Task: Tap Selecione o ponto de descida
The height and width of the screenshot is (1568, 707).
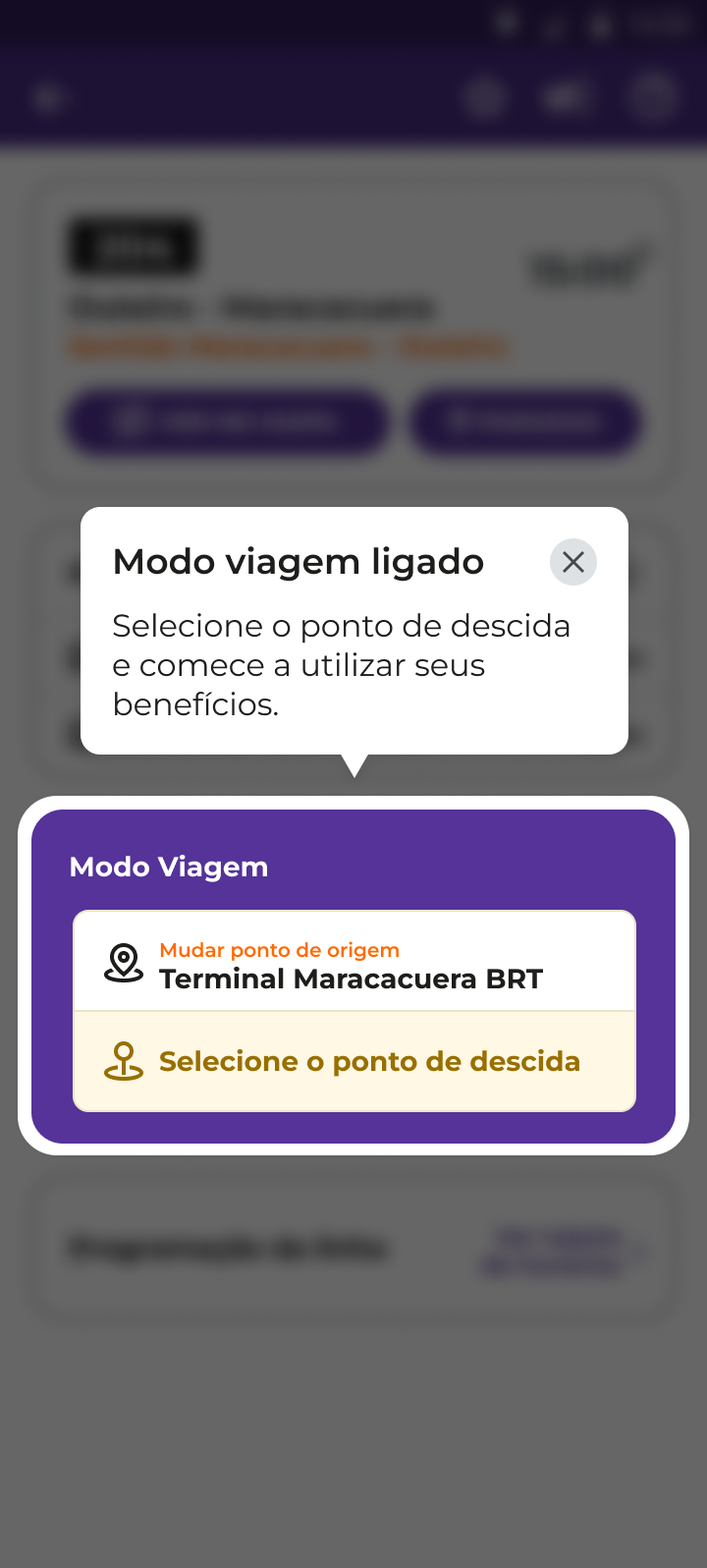Action: click(x=353, y=1062)
